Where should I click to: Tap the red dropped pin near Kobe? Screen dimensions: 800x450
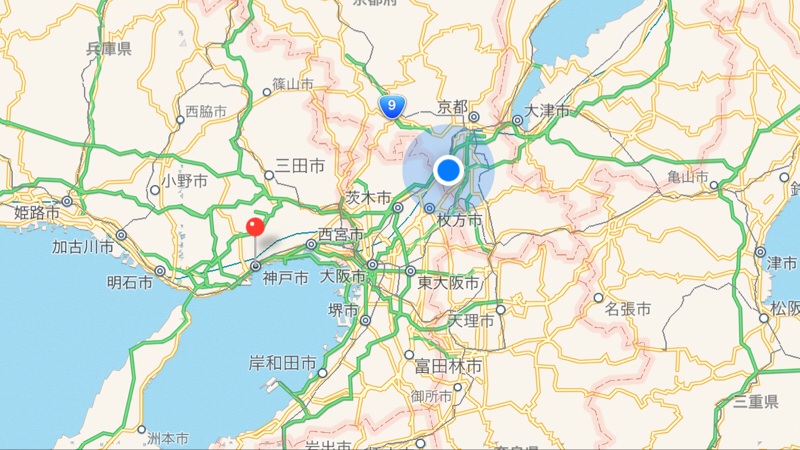click(255, 226)
